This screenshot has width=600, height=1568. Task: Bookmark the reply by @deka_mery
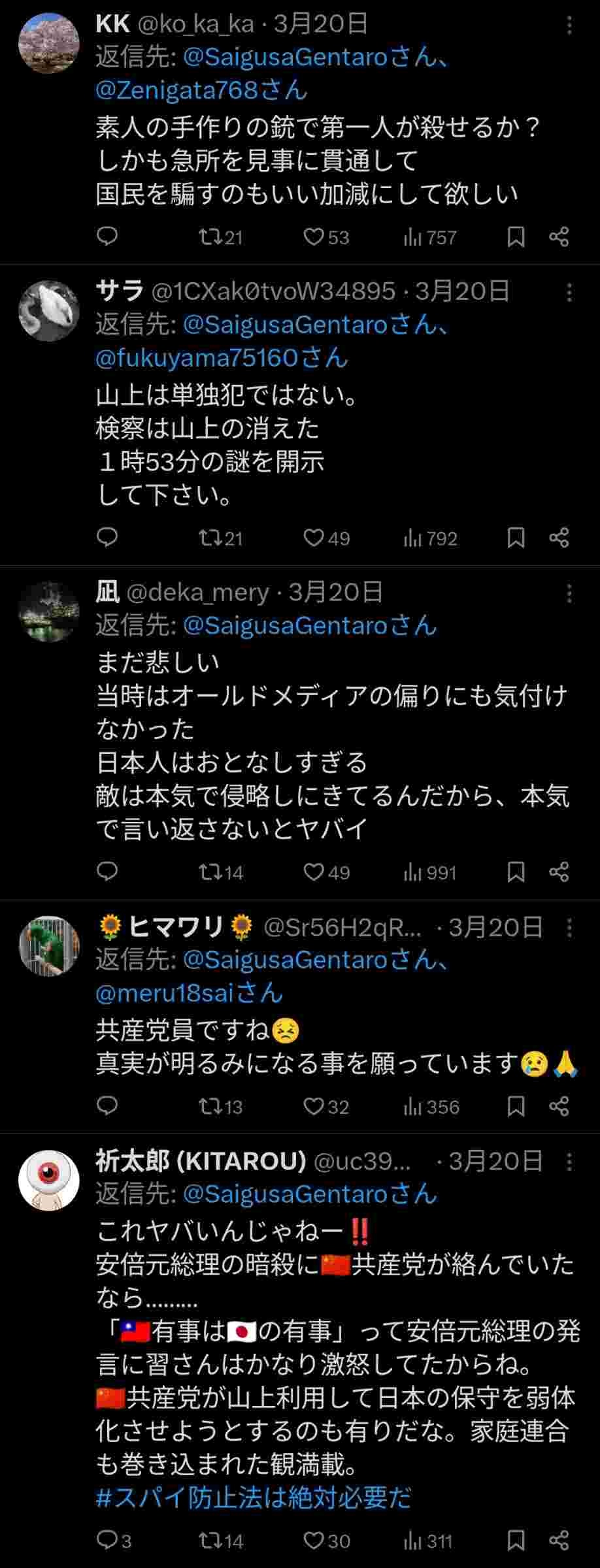(x=516, y=872)
